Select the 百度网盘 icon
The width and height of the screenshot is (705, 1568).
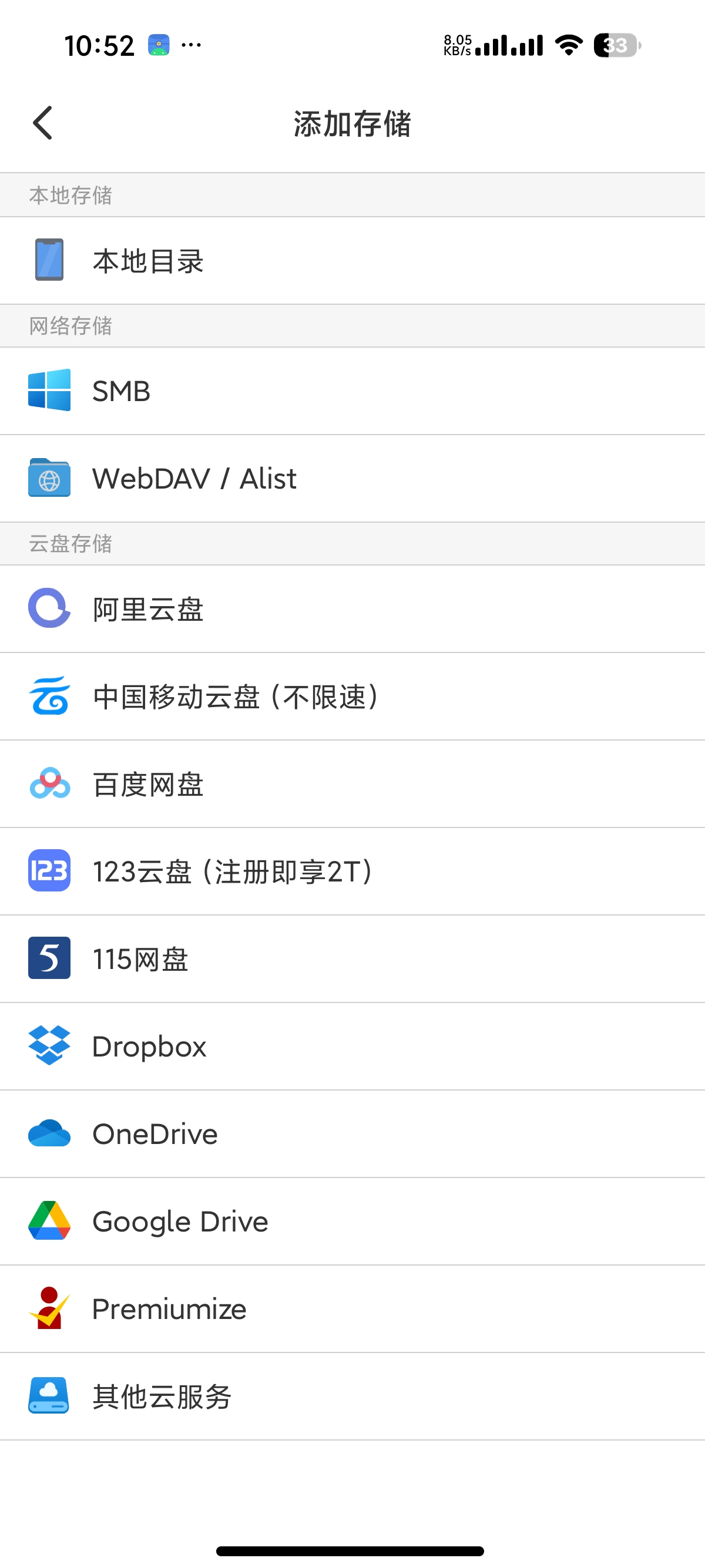coord(49,785)
